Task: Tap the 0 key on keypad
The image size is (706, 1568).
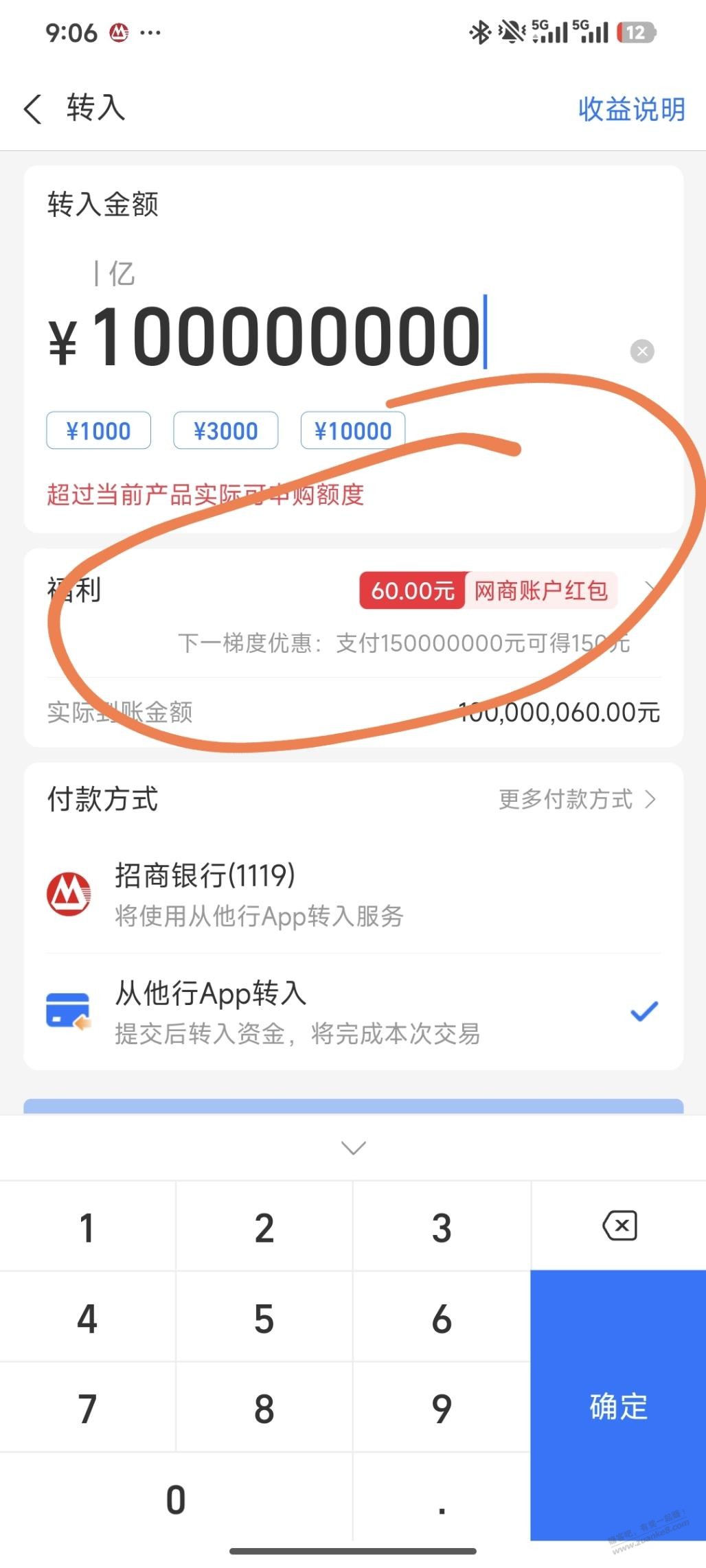Action: pos(176,1499)
